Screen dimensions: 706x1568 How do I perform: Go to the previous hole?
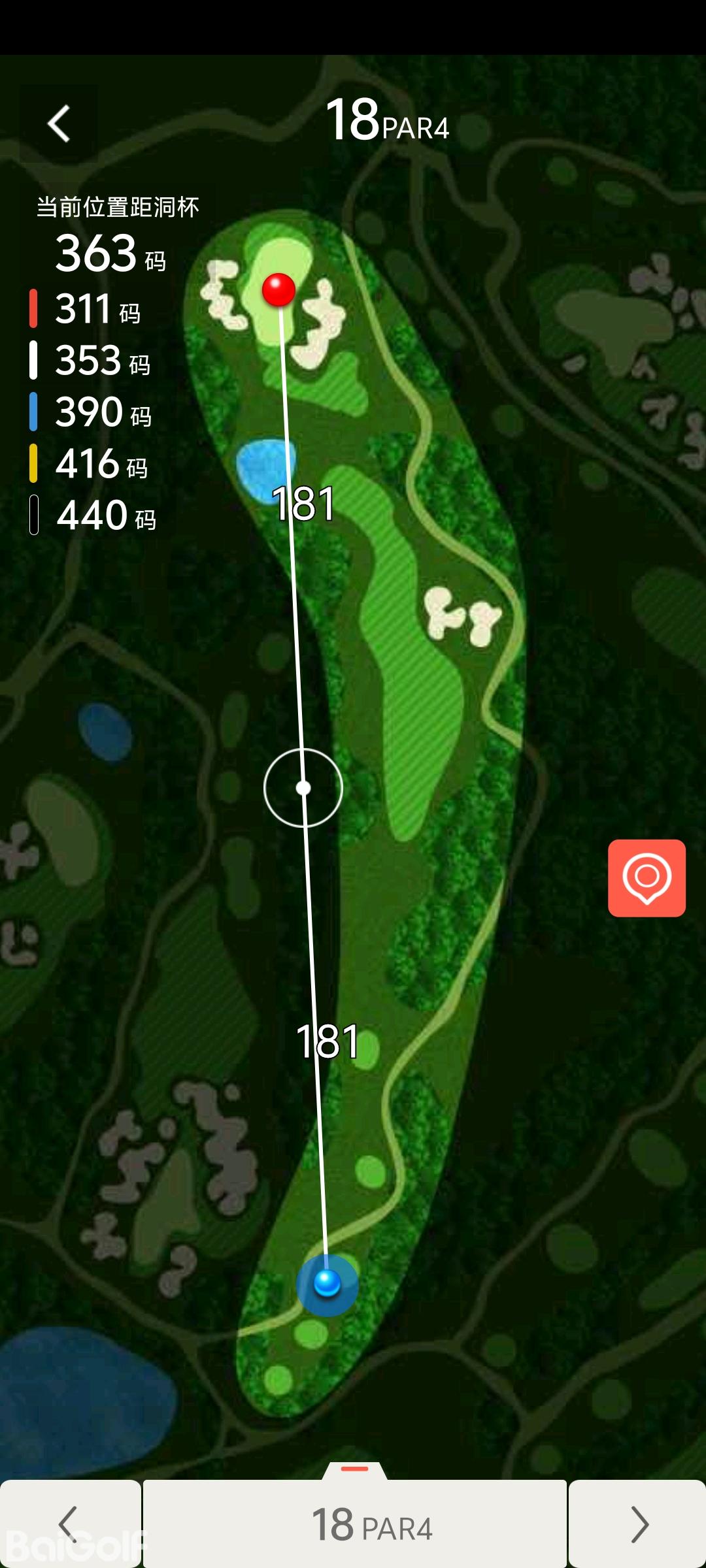pos(70,1524)
